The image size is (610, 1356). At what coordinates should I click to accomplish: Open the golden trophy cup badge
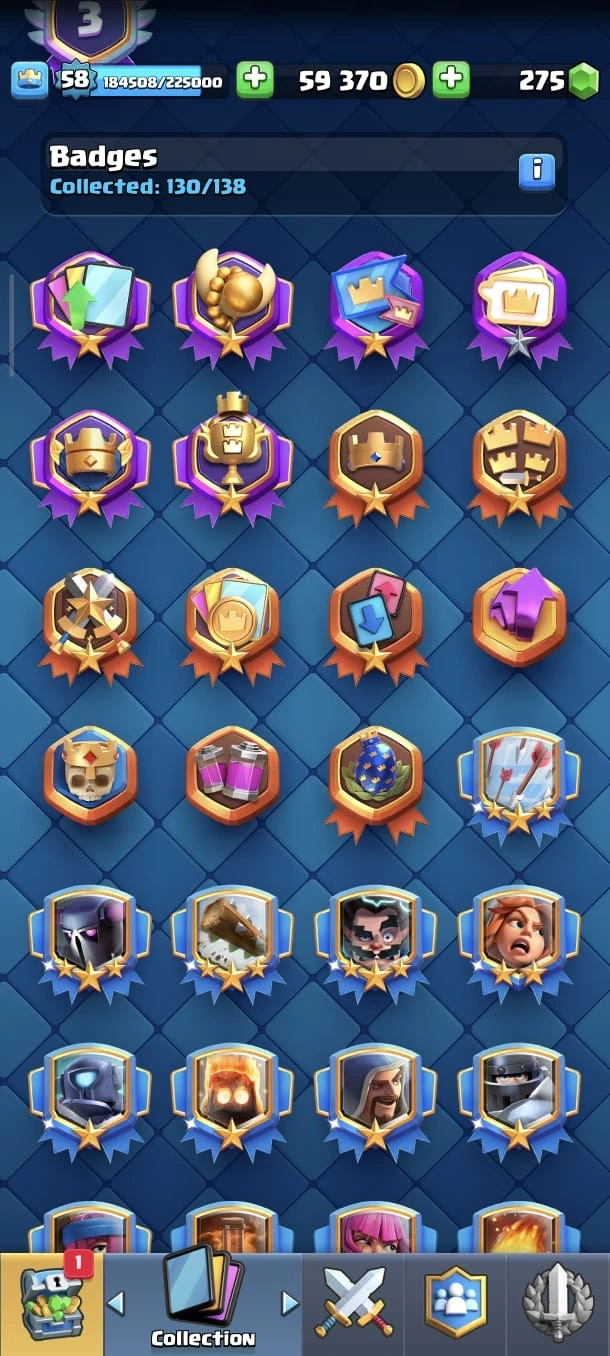click(232, 455)
